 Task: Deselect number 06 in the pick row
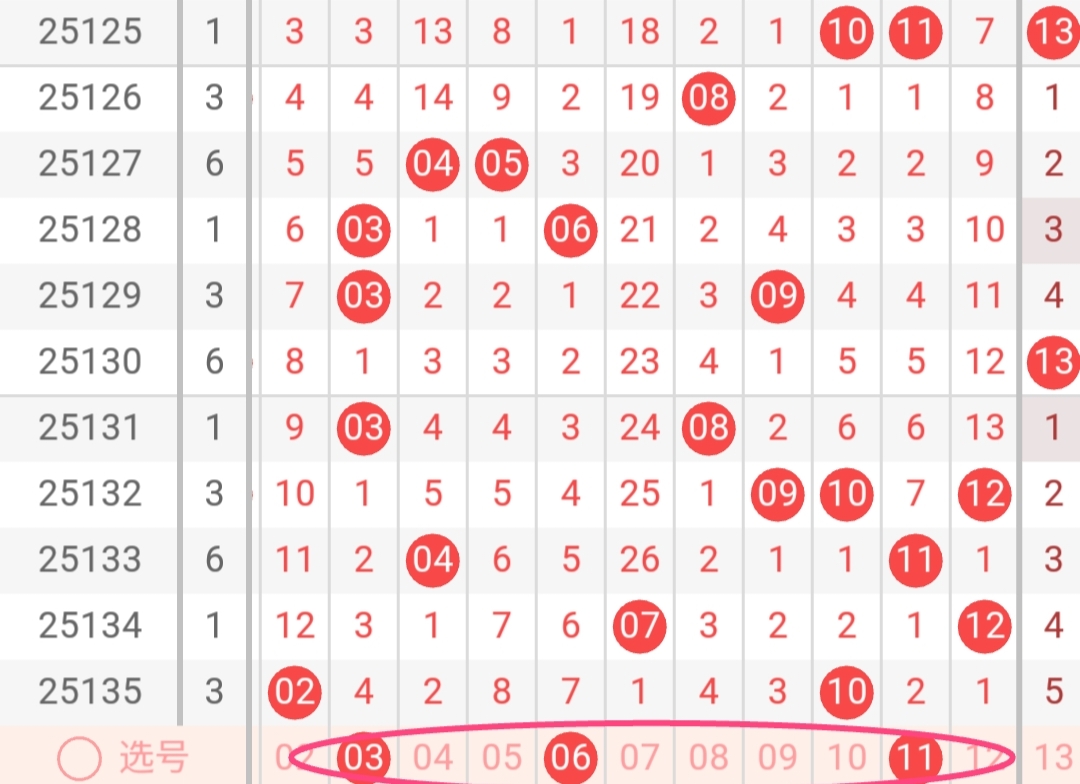570,758
